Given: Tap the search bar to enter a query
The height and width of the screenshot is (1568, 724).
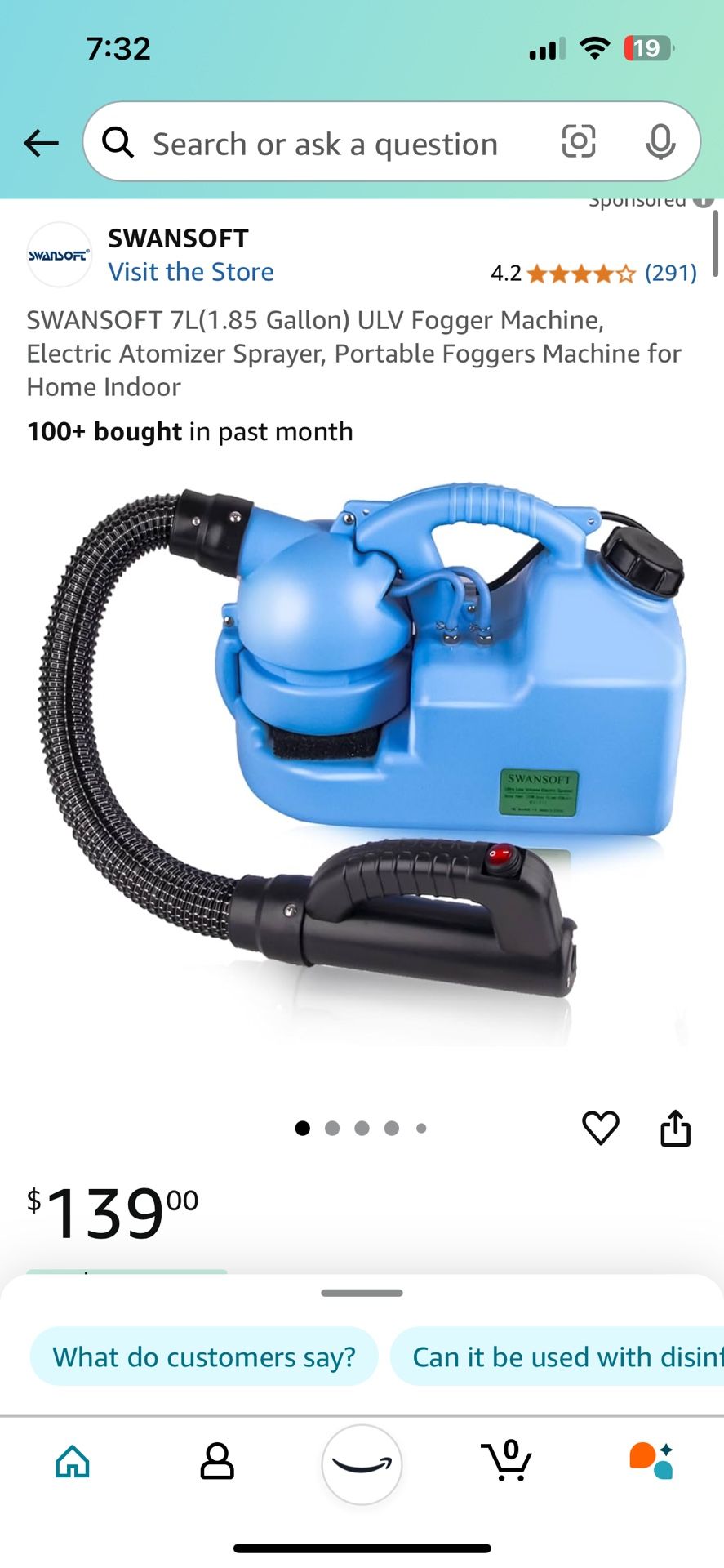Looking at the screenshot, I should click(326, 142).
